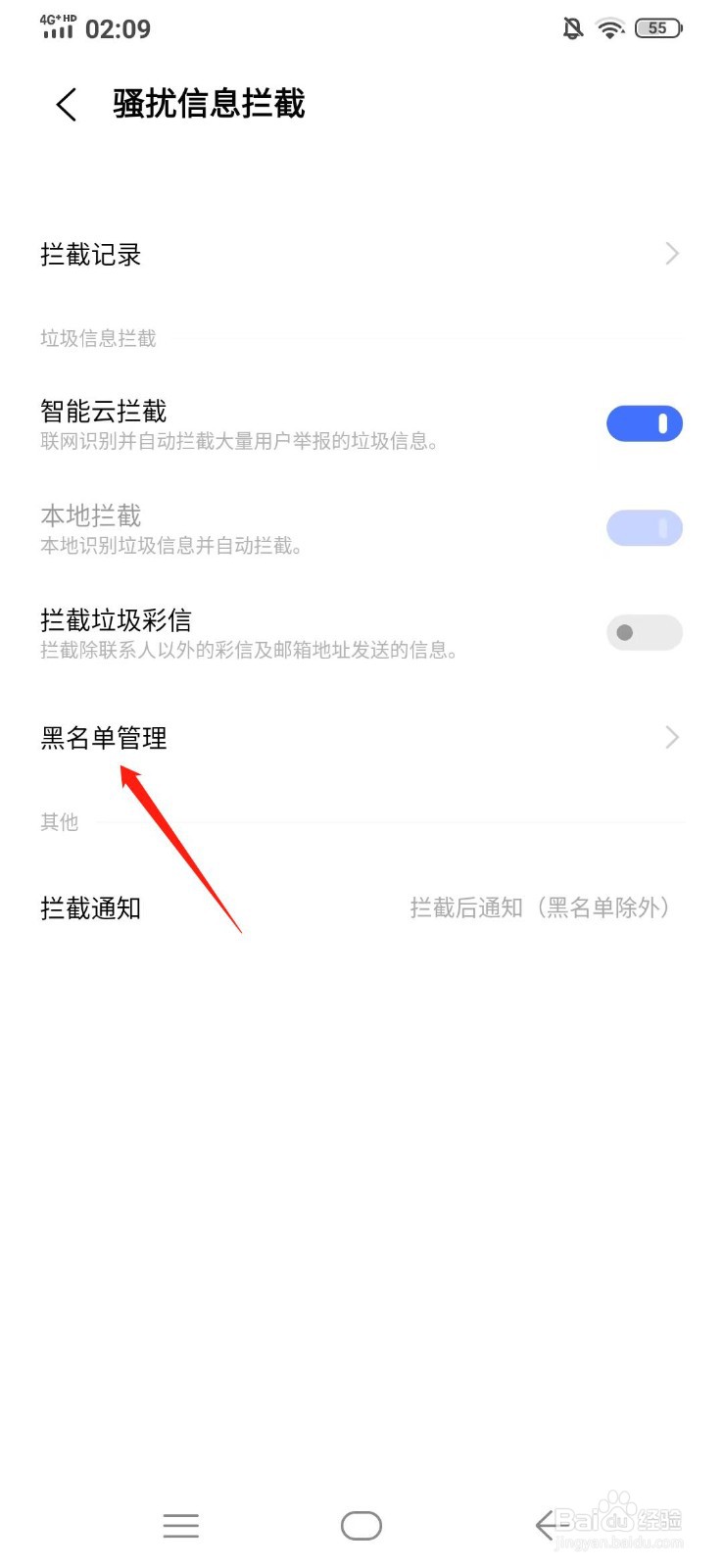Open 黑名单管理 using its right arrow
Screen dimensions: 723x1568
(x=671, y=737)
